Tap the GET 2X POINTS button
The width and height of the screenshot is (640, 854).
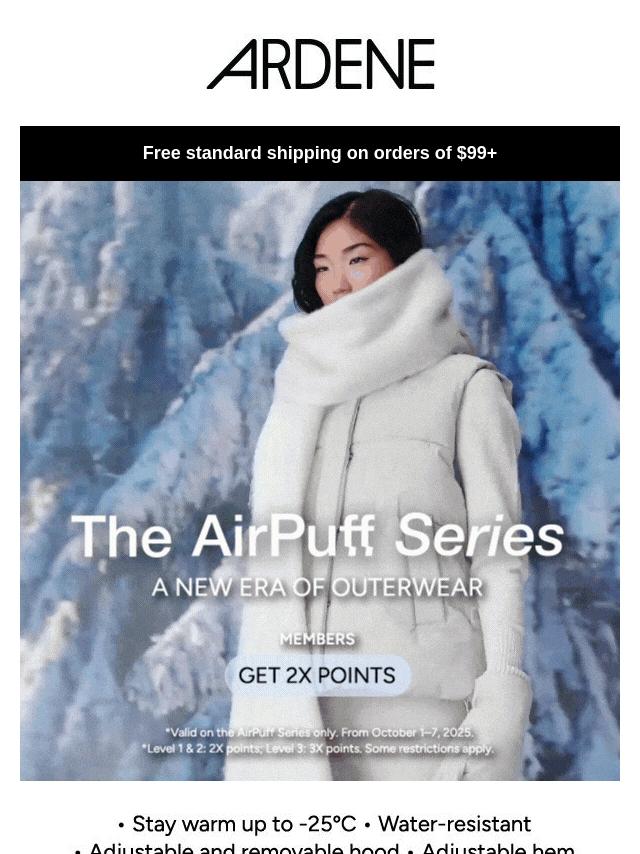point(317,676)
